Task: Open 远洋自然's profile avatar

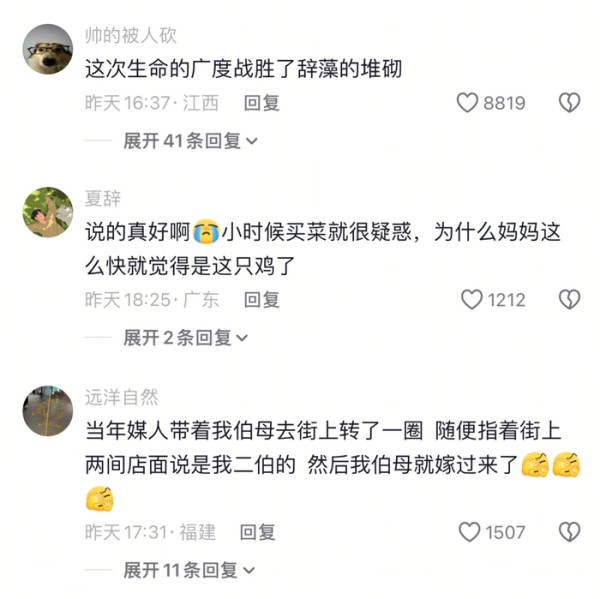Action: [48, 412]
